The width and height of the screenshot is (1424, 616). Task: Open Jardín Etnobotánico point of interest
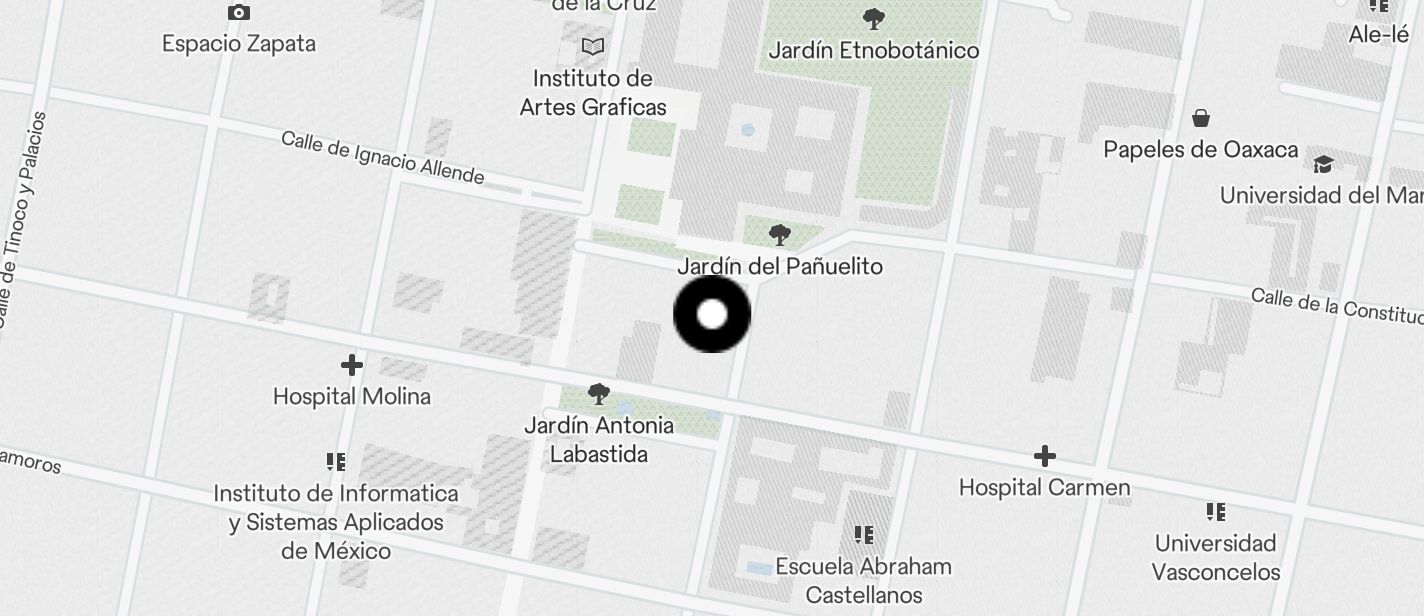pyautogui.click(x=873, y=19)
